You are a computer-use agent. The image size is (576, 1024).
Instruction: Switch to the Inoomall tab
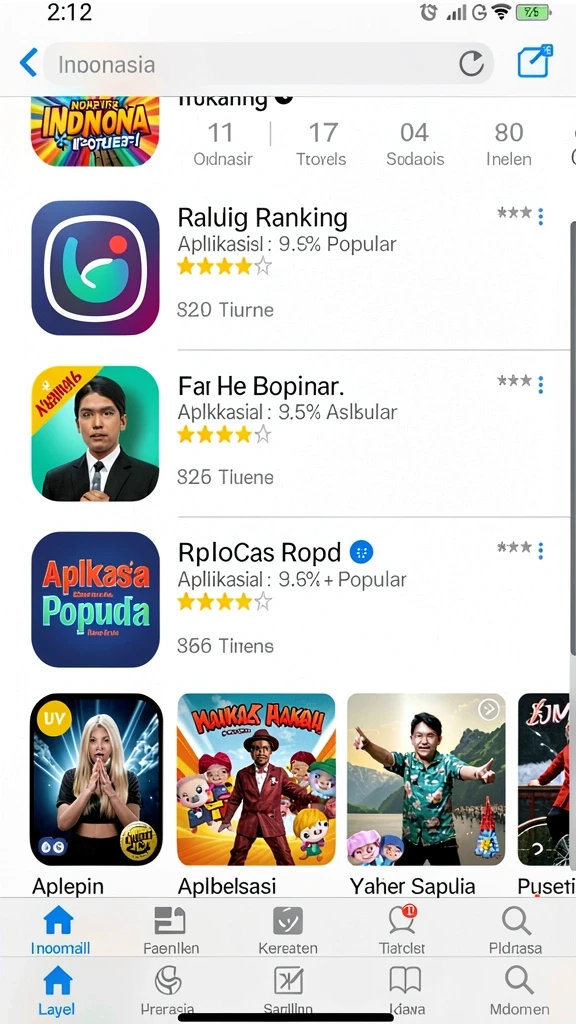(59, 930)
